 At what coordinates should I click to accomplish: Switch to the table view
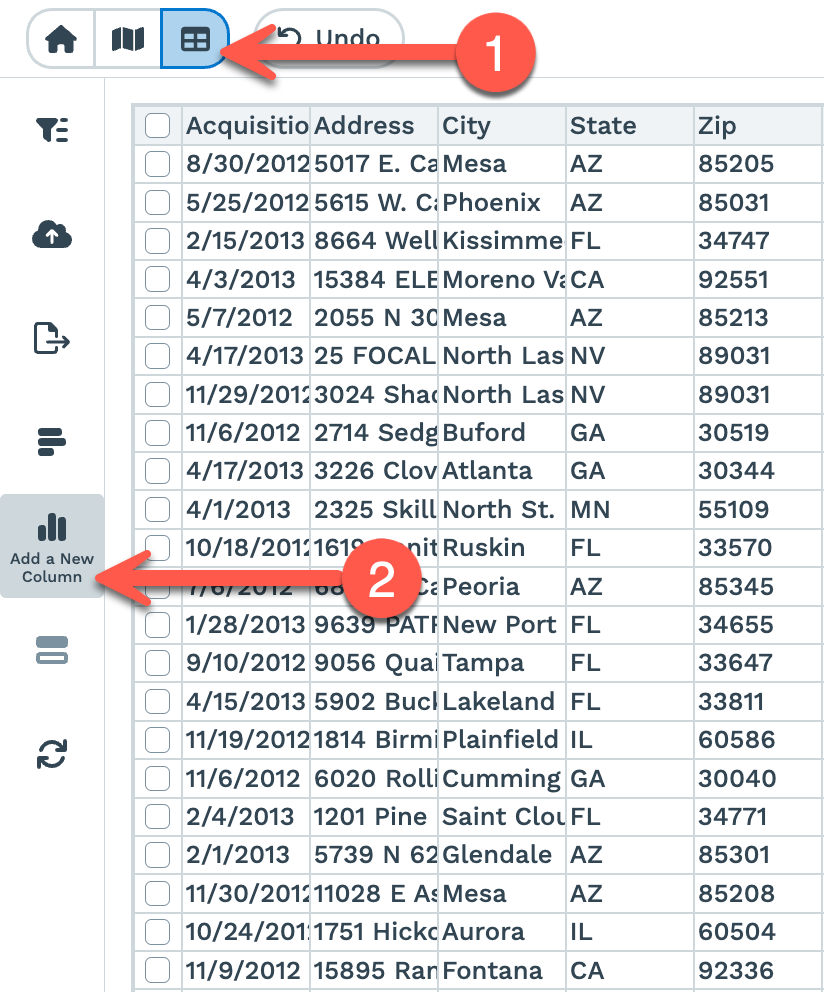click(x=194, y=40)
